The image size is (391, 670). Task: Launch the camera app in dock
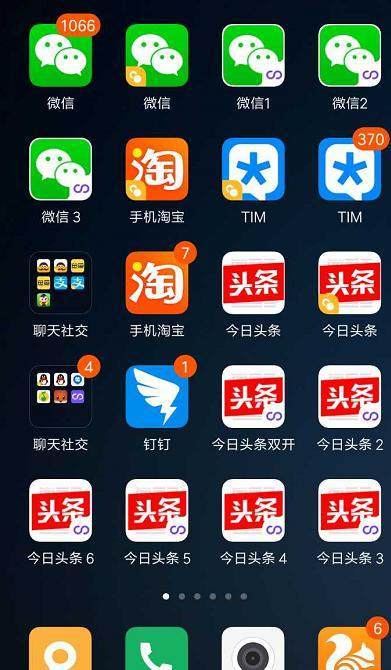click(253, 649)
